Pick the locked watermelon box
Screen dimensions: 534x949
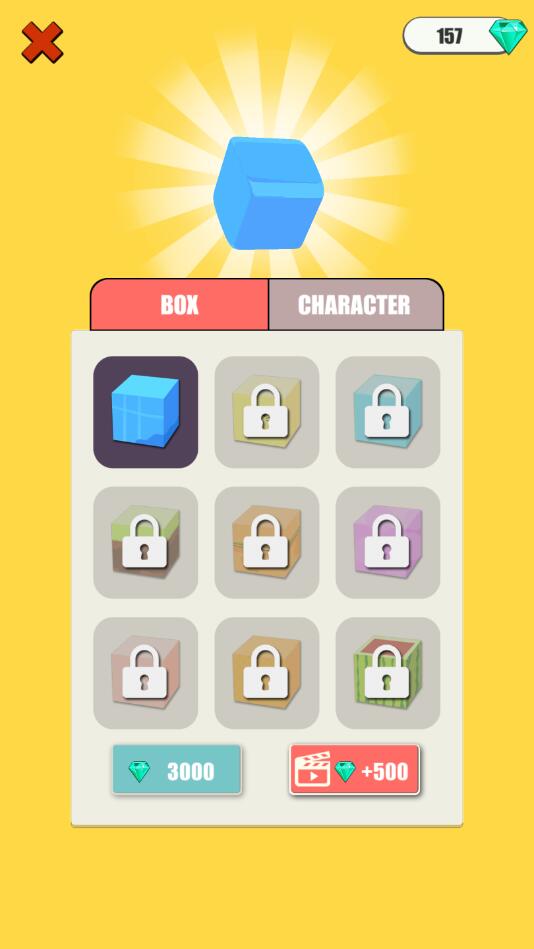click(387, 673)
